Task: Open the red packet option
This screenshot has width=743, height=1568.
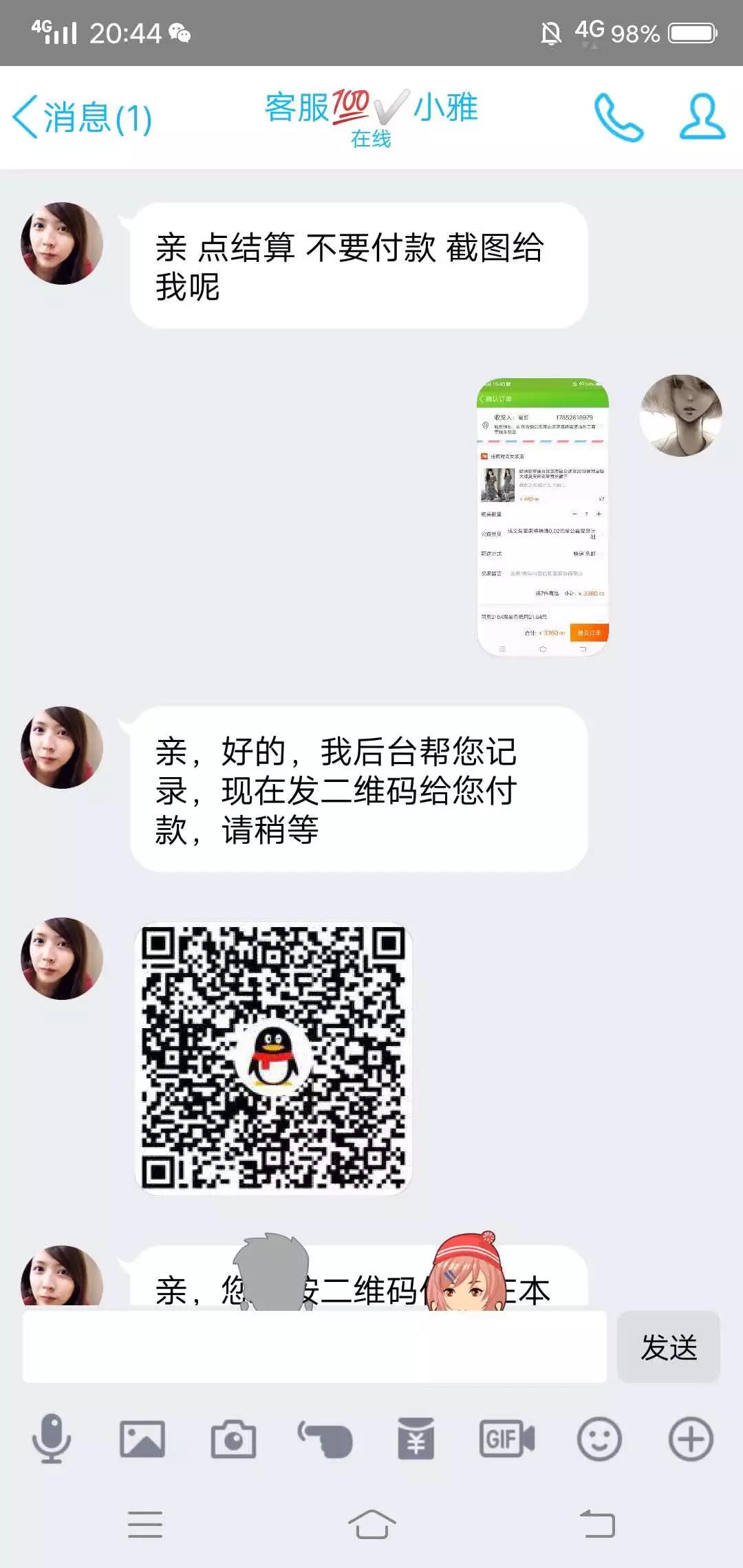Action: point(416,1439)
